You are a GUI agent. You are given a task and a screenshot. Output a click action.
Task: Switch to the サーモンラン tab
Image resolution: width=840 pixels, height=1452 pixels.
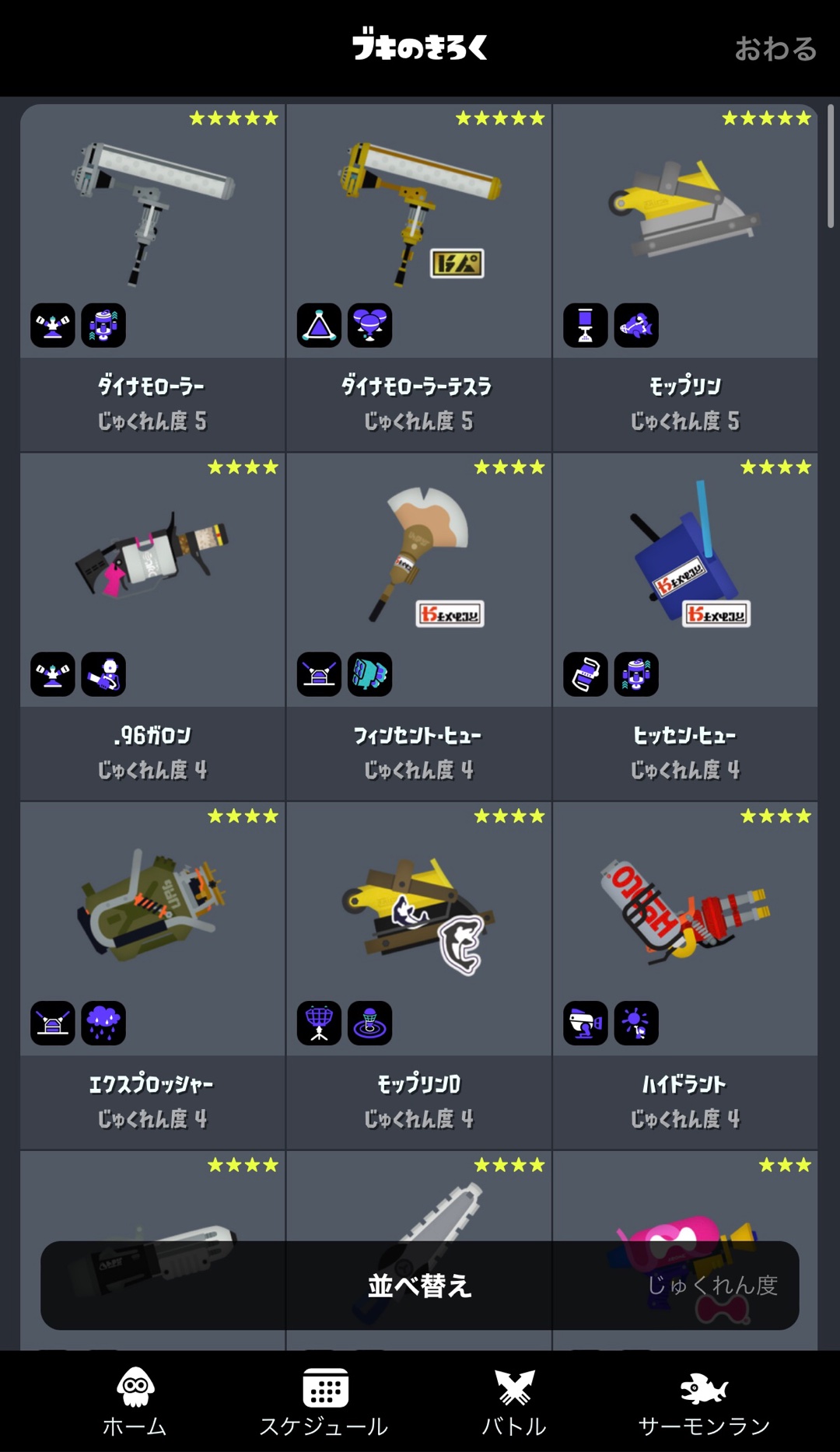tap(704, 1401)
